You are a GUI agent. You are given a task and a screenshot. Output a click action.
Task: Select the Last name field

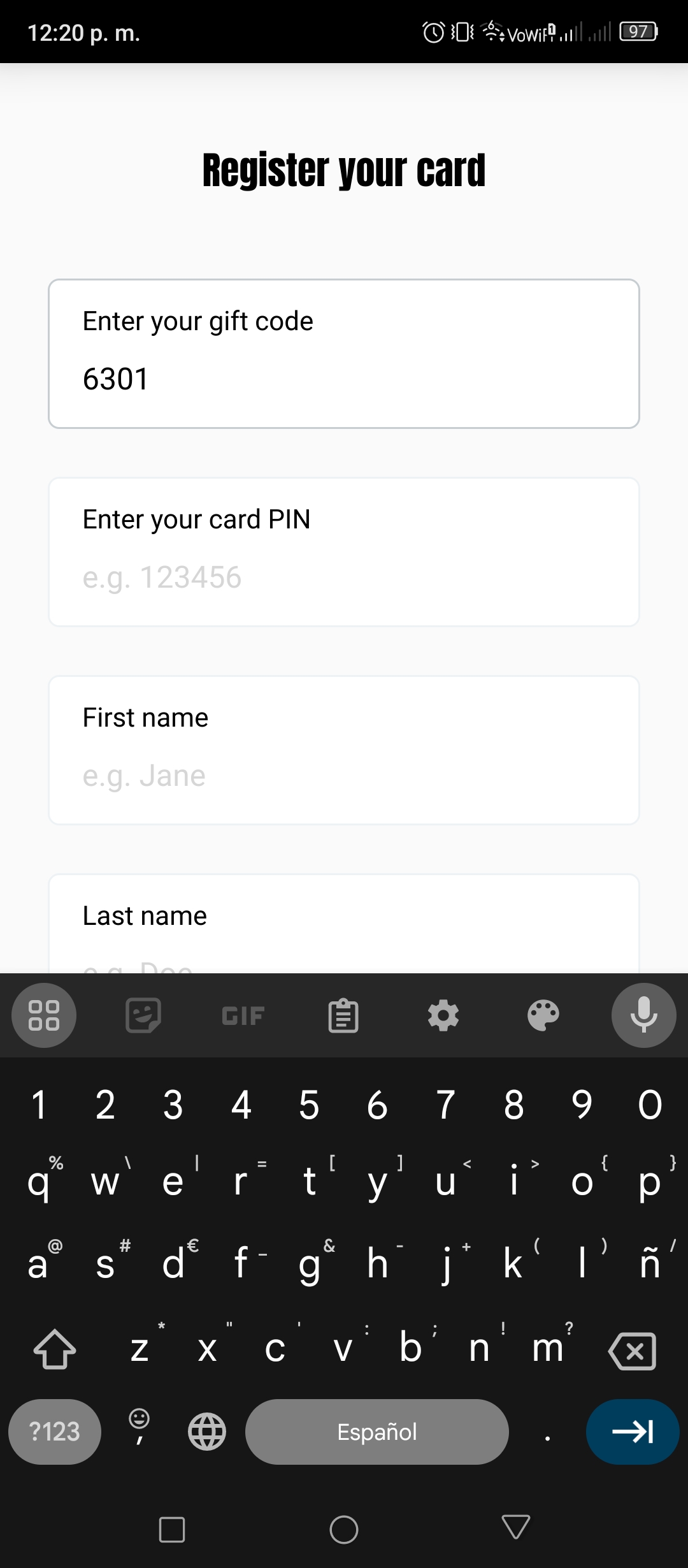point(344,924)
